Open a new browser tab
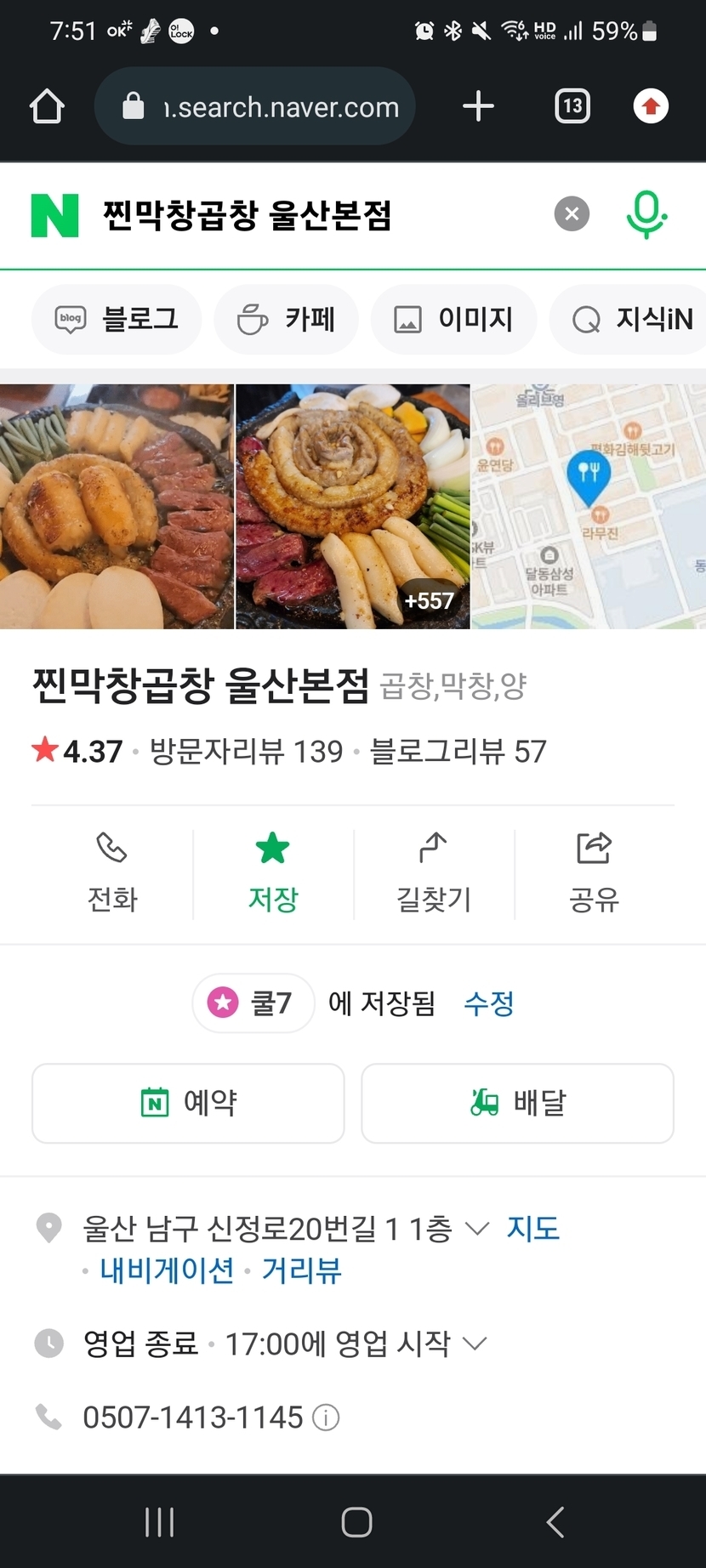The height and width of the screenshot is (1568, 706). (478, 106)
